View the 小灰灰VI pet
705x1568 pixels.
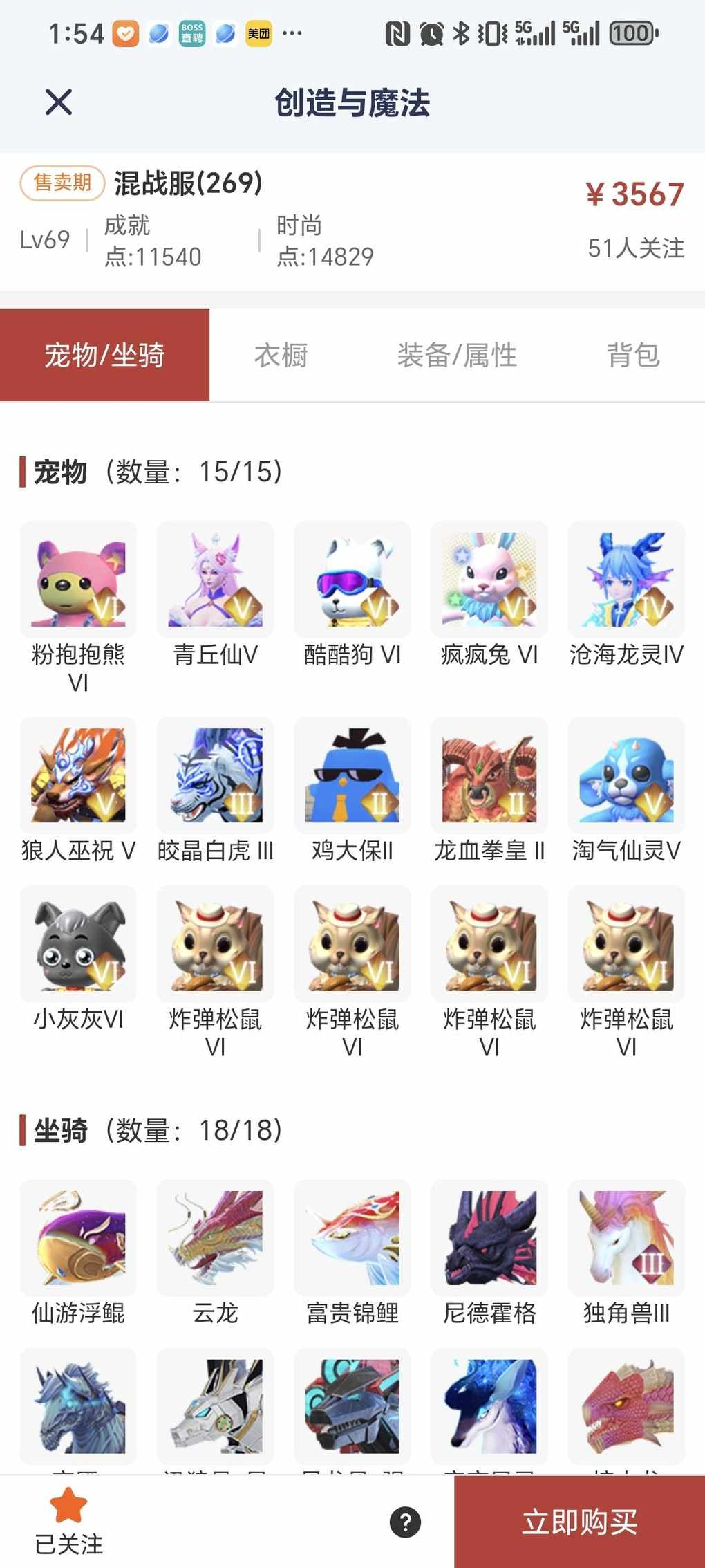[78, 944]
